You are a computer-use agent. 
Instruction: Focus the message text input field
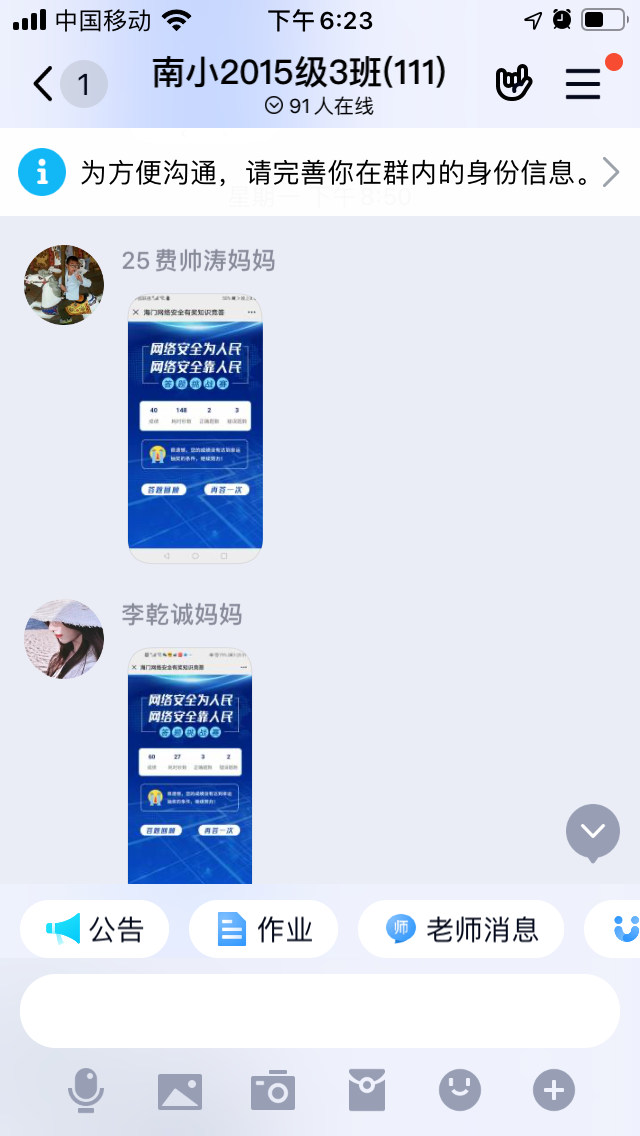click(320, 1011)
